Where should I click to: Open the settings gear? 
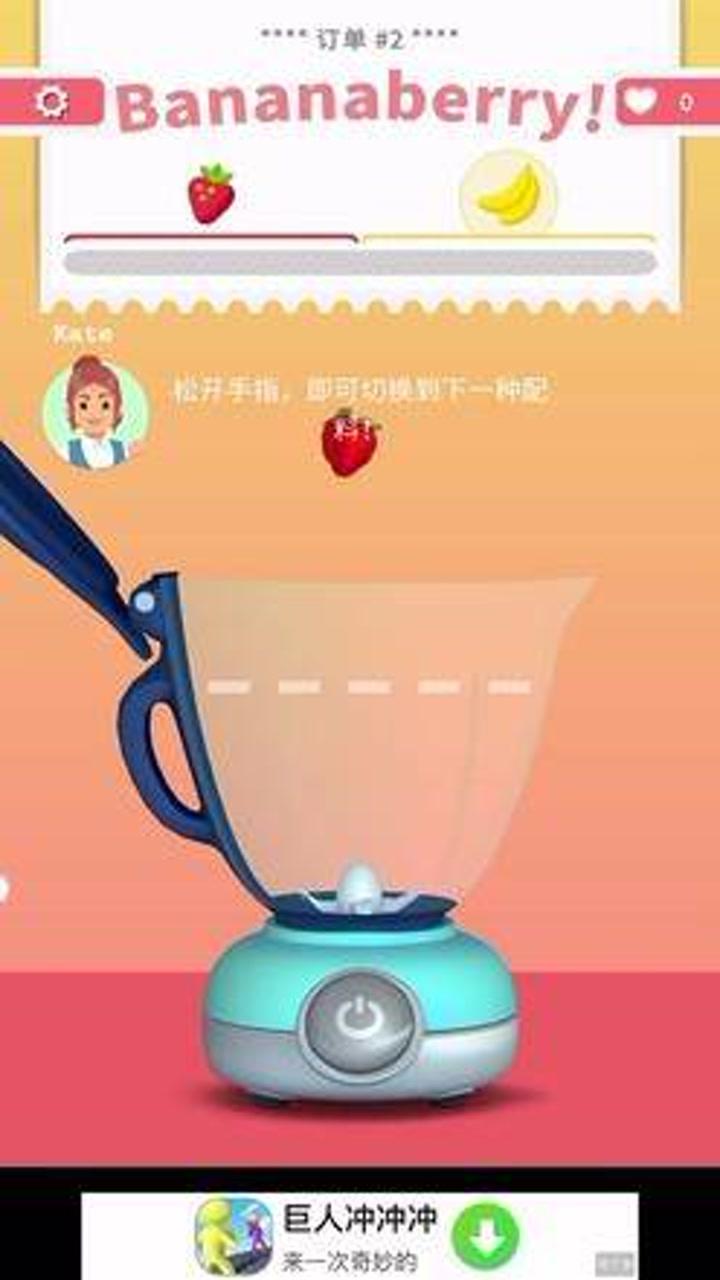50,101
